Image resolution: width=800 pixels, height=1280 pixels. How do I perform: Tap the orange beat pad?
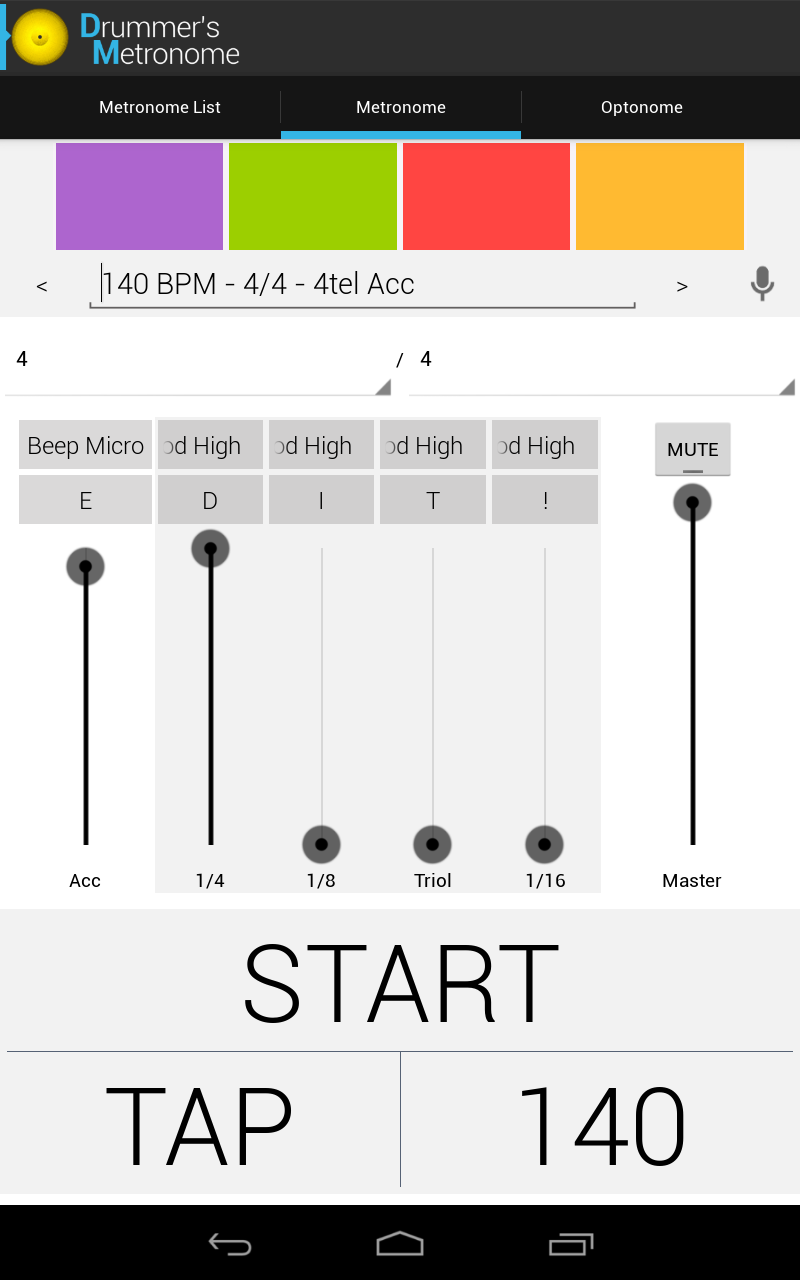point(660,196)
